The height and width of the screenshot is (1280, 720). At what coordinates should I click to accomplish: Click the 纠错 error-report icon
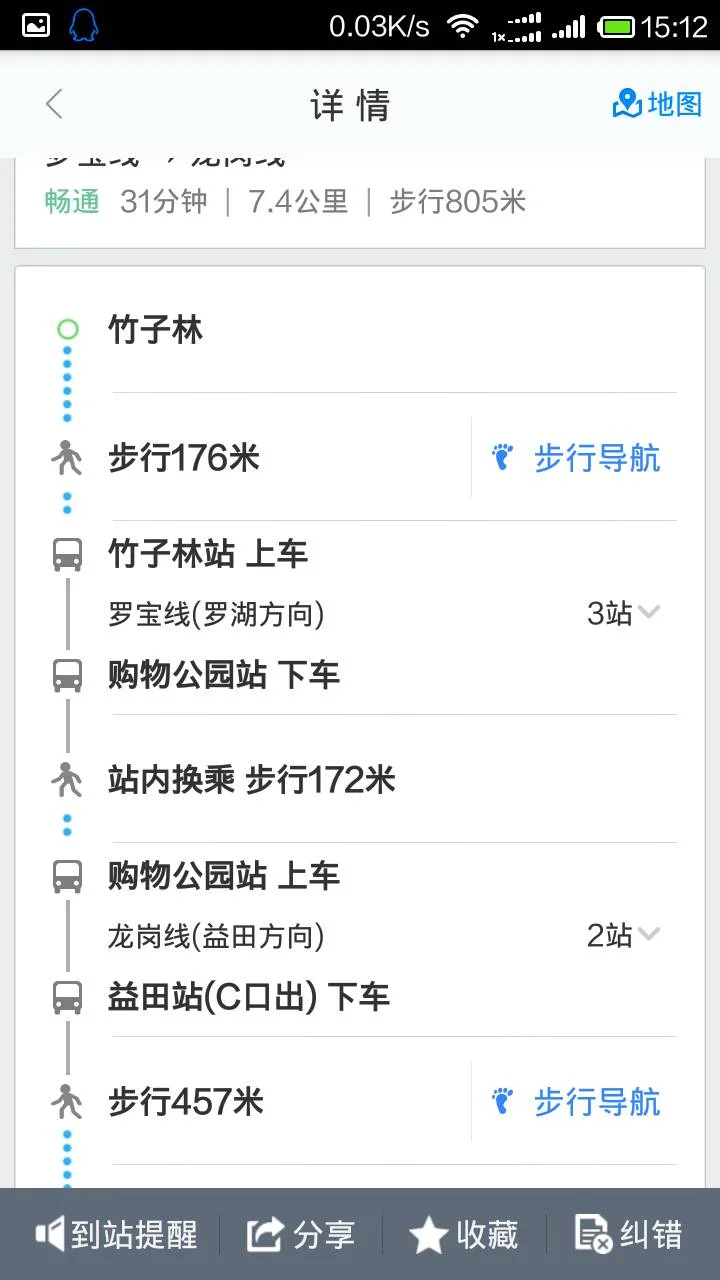(x=590, y=1234)
